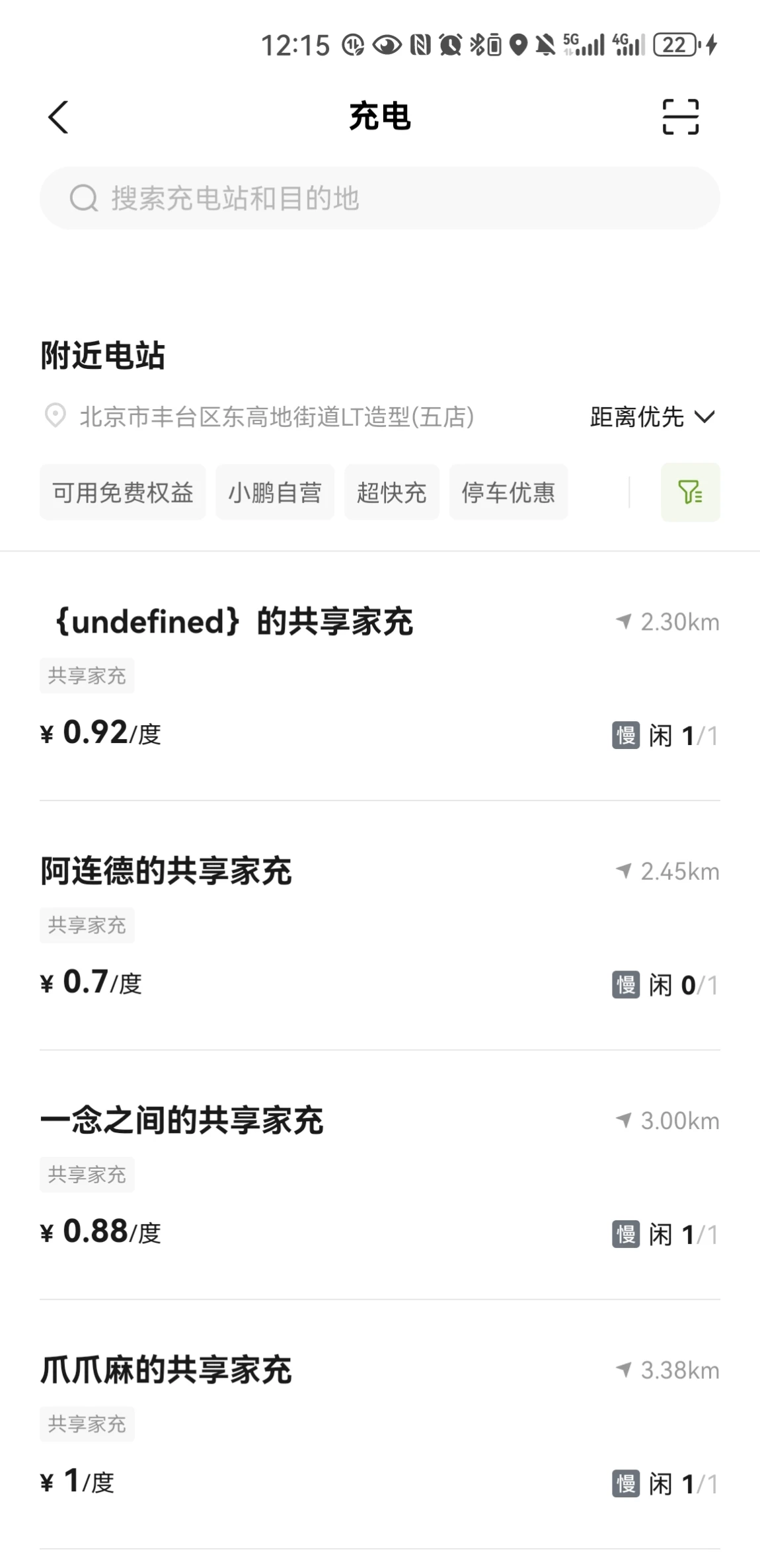Viewport: 760px width, 1568px height.
Task: Open 阿连德的共享家充 station
Action: tap(380, 925)
